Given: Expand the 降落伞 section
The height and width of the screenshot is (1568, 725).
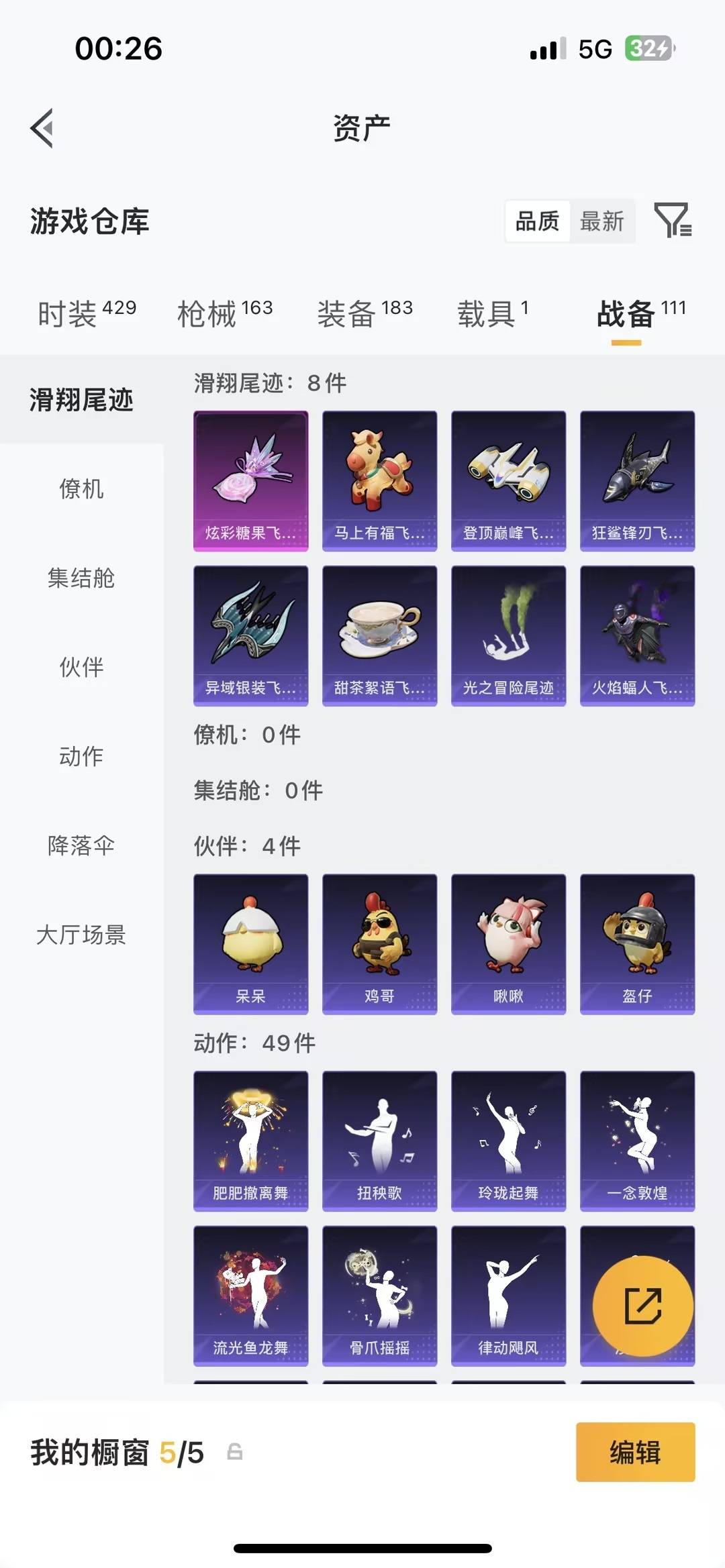Looking at the screenshot, I should point(83,847).
